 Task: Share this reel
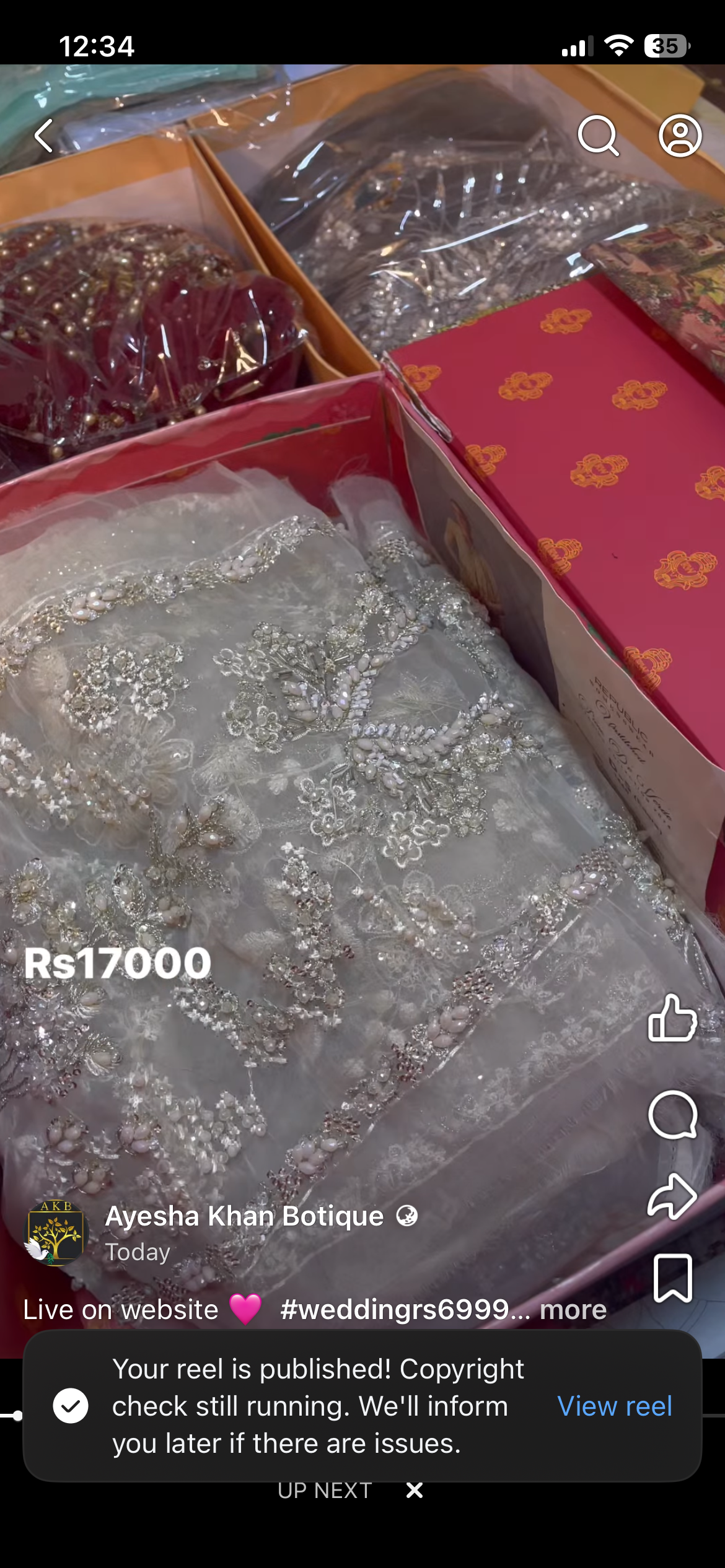click(672, 1196)
